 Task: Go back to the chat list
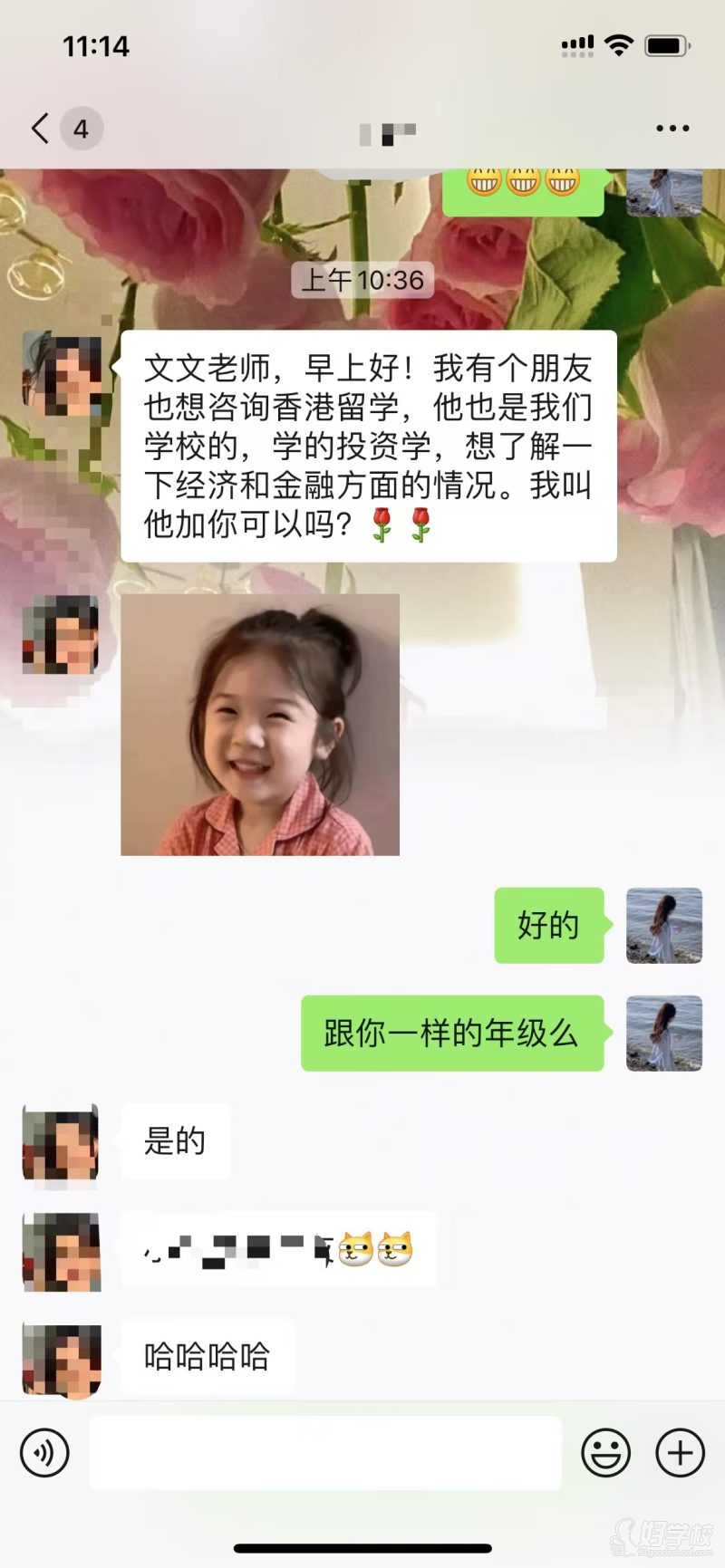pyautogui.click(x=41, y=129)
